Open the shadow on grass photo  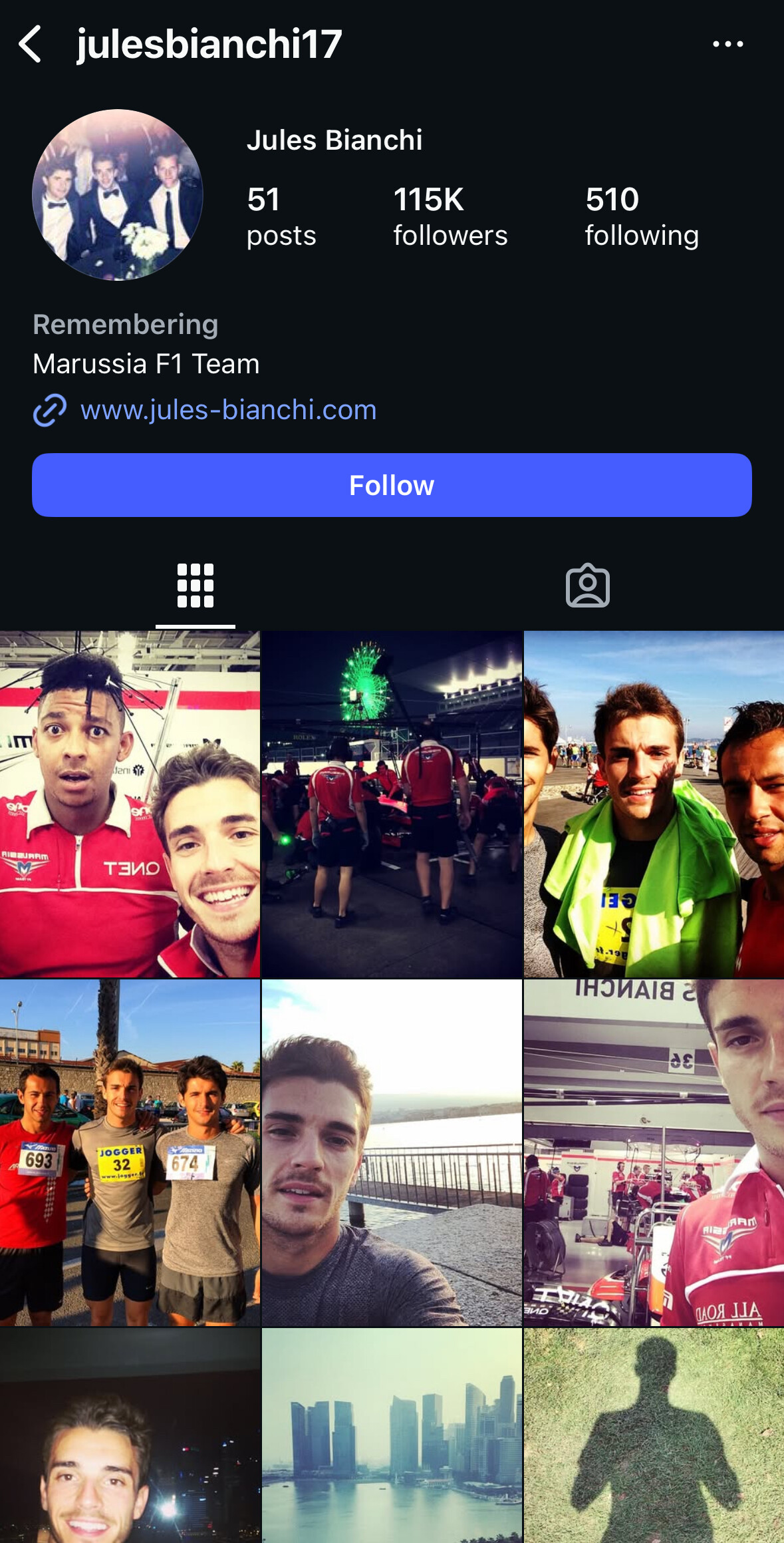click(x=654, y=1436)
